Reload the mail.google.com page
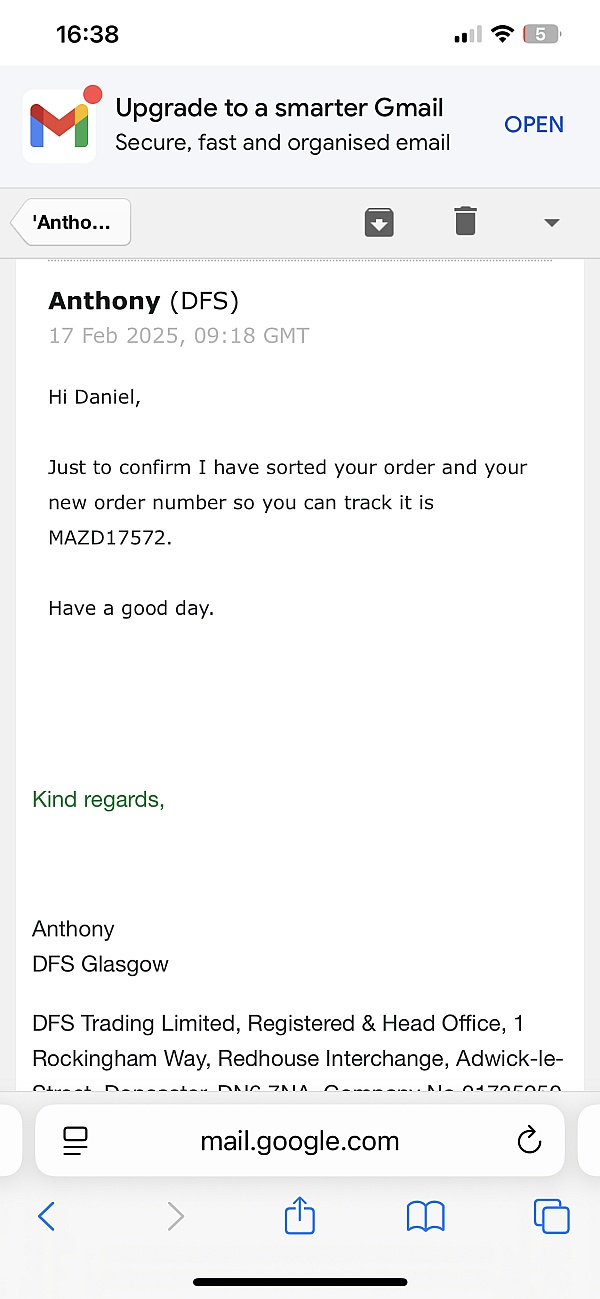This screenshot has height=1299, width=600. [x=529, y=1140]
